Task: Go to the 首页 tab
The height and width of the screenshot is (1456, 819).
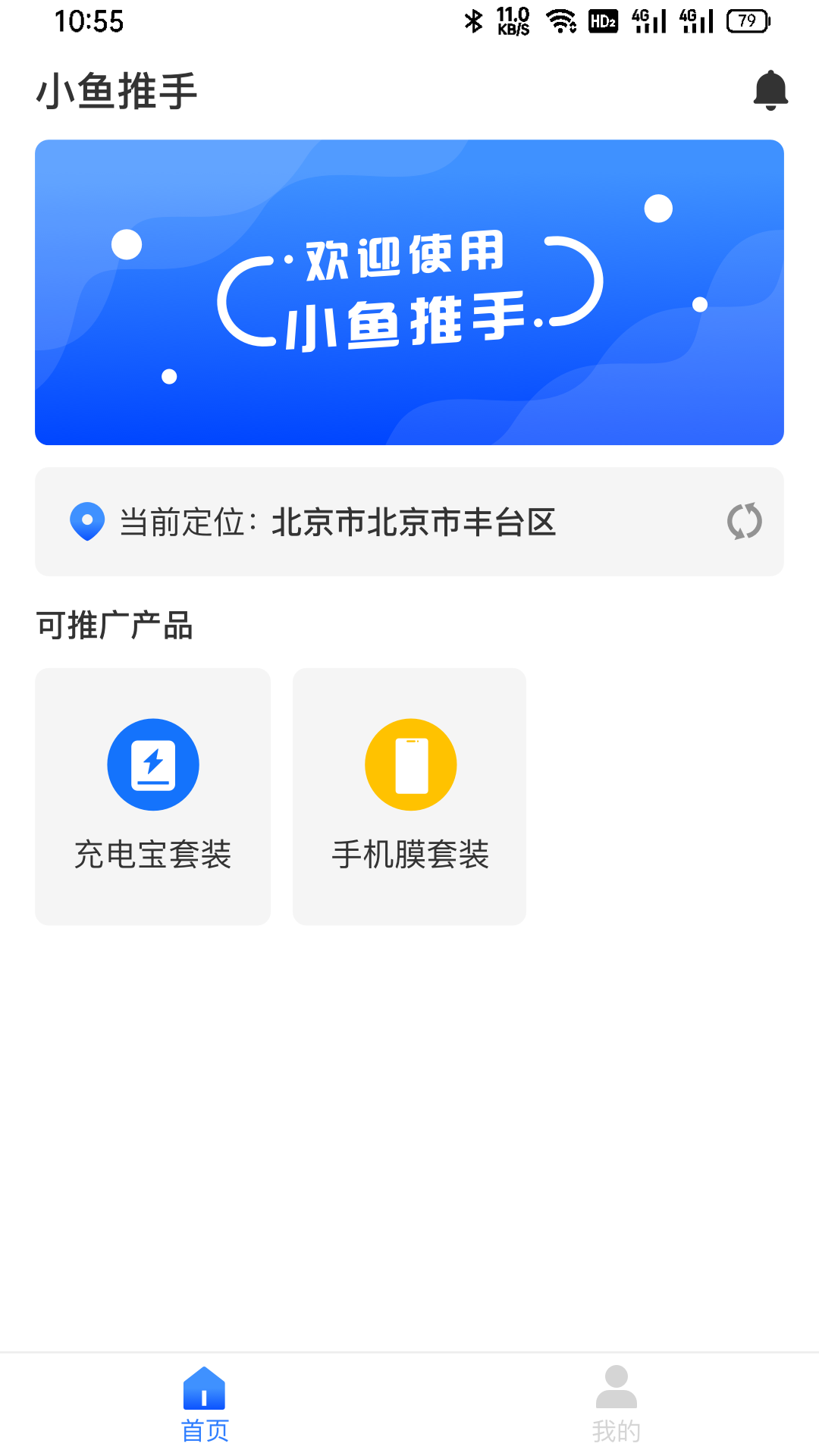Action: tap(205, 1404)
